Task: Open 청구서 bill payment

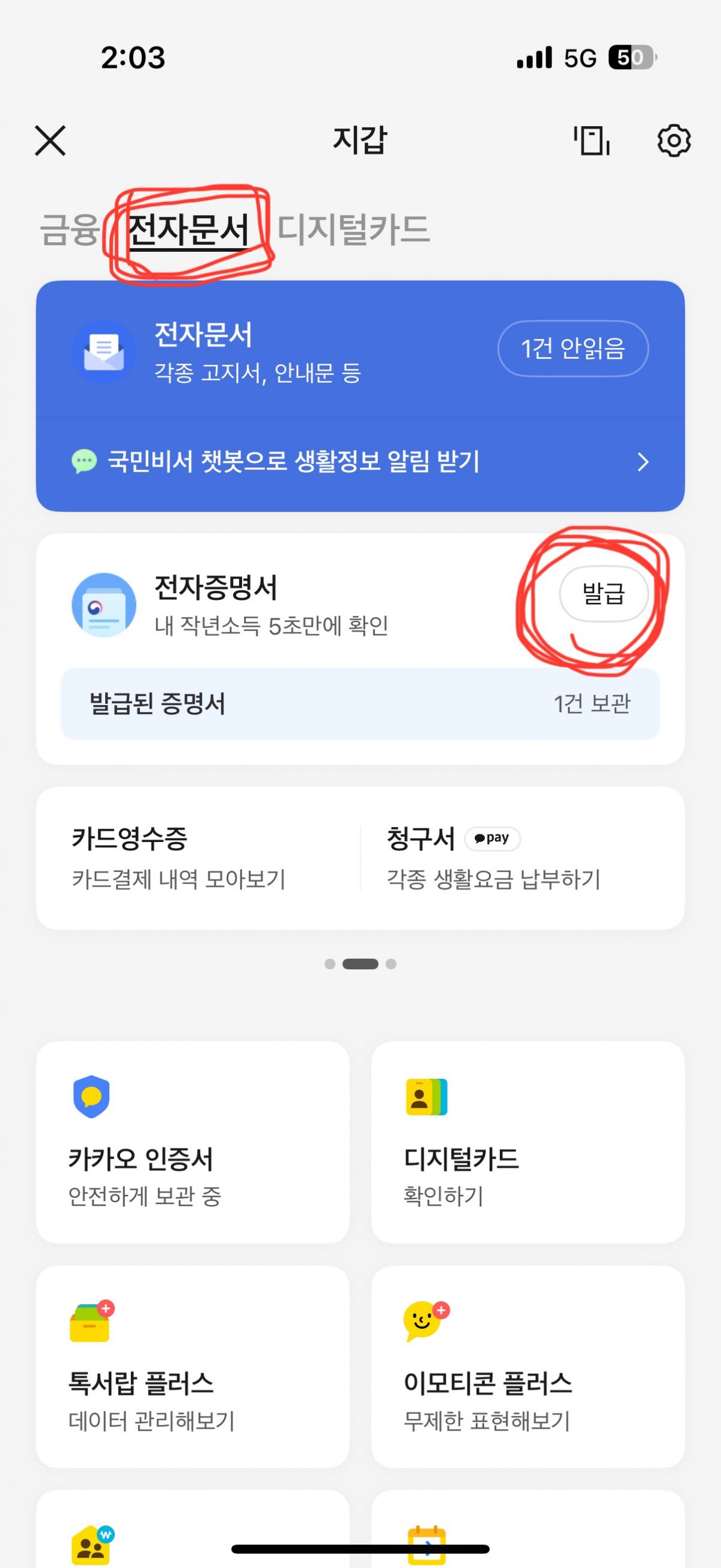Action: point(522,858)
